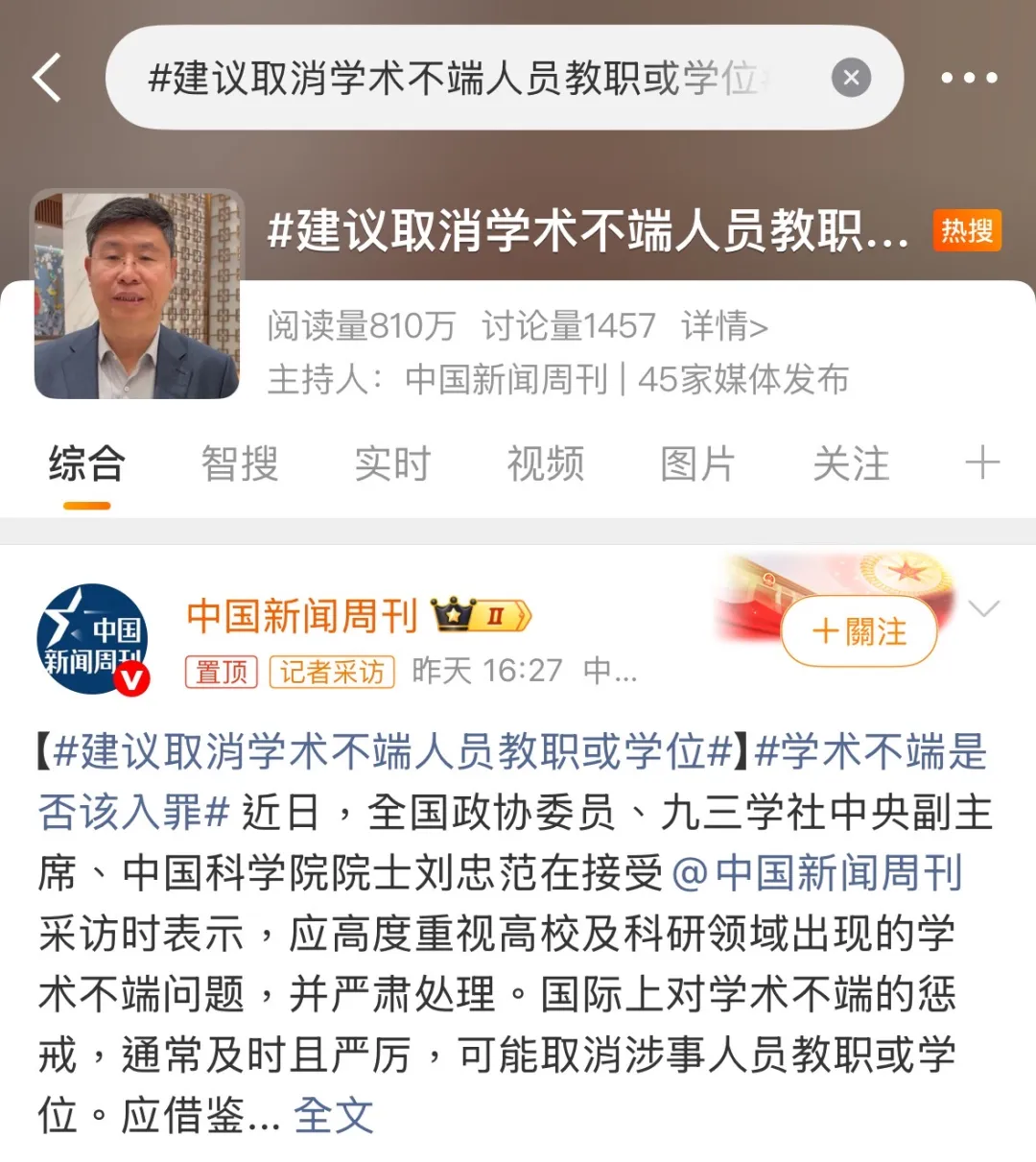Viewport: 1036px width, 1162px height.
Task: Clear the search query text
Action: [850, 78]
